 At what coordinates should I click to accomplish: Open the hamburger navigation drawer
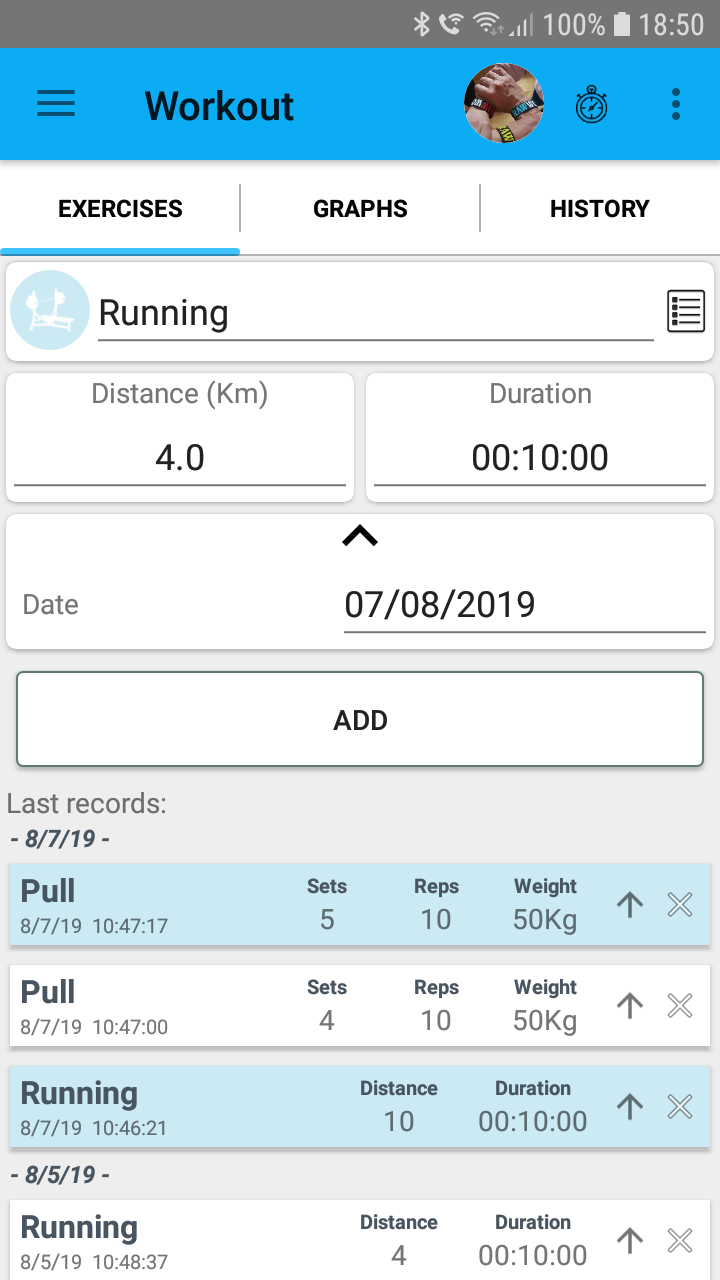click(x=56, y=104)
